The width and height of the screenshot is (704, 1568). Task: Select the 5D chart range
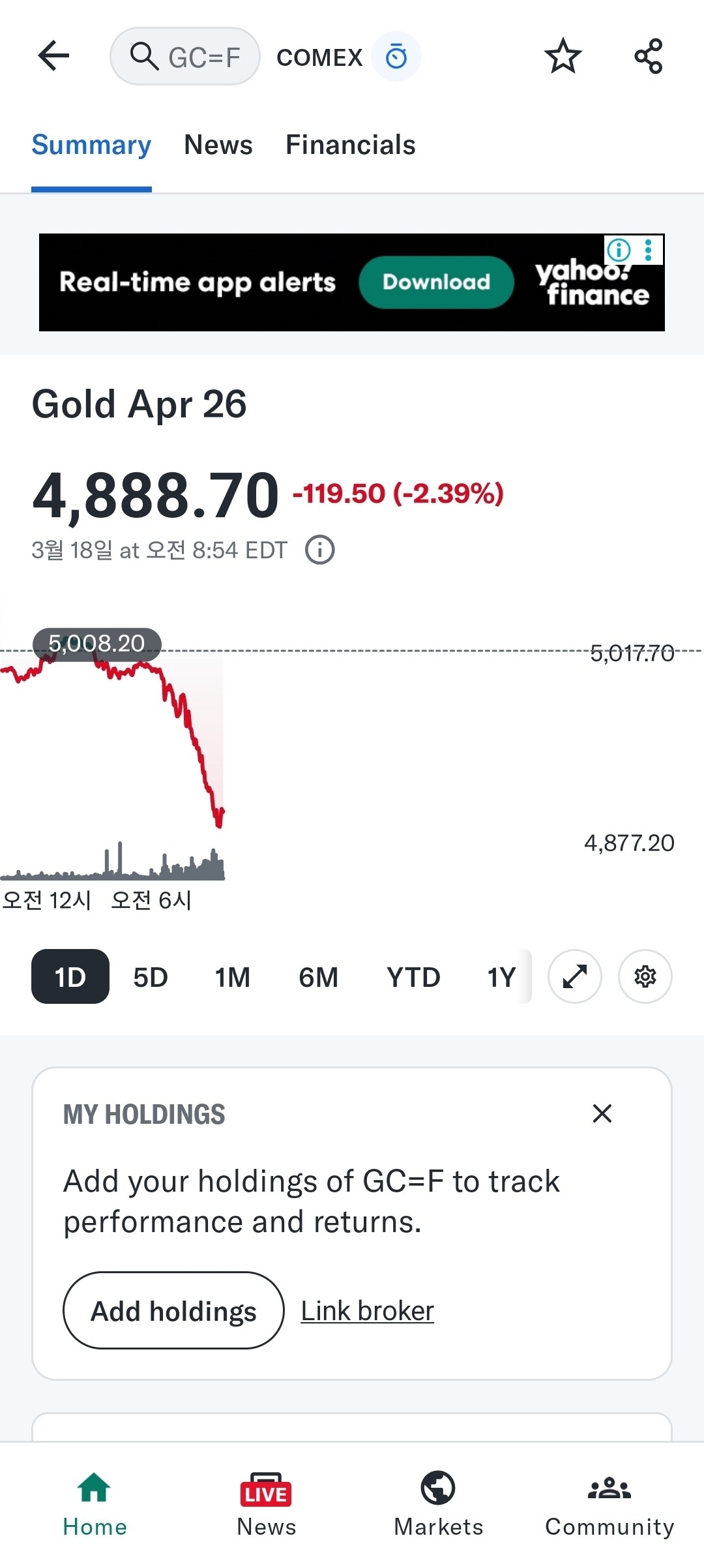(151, 977)
